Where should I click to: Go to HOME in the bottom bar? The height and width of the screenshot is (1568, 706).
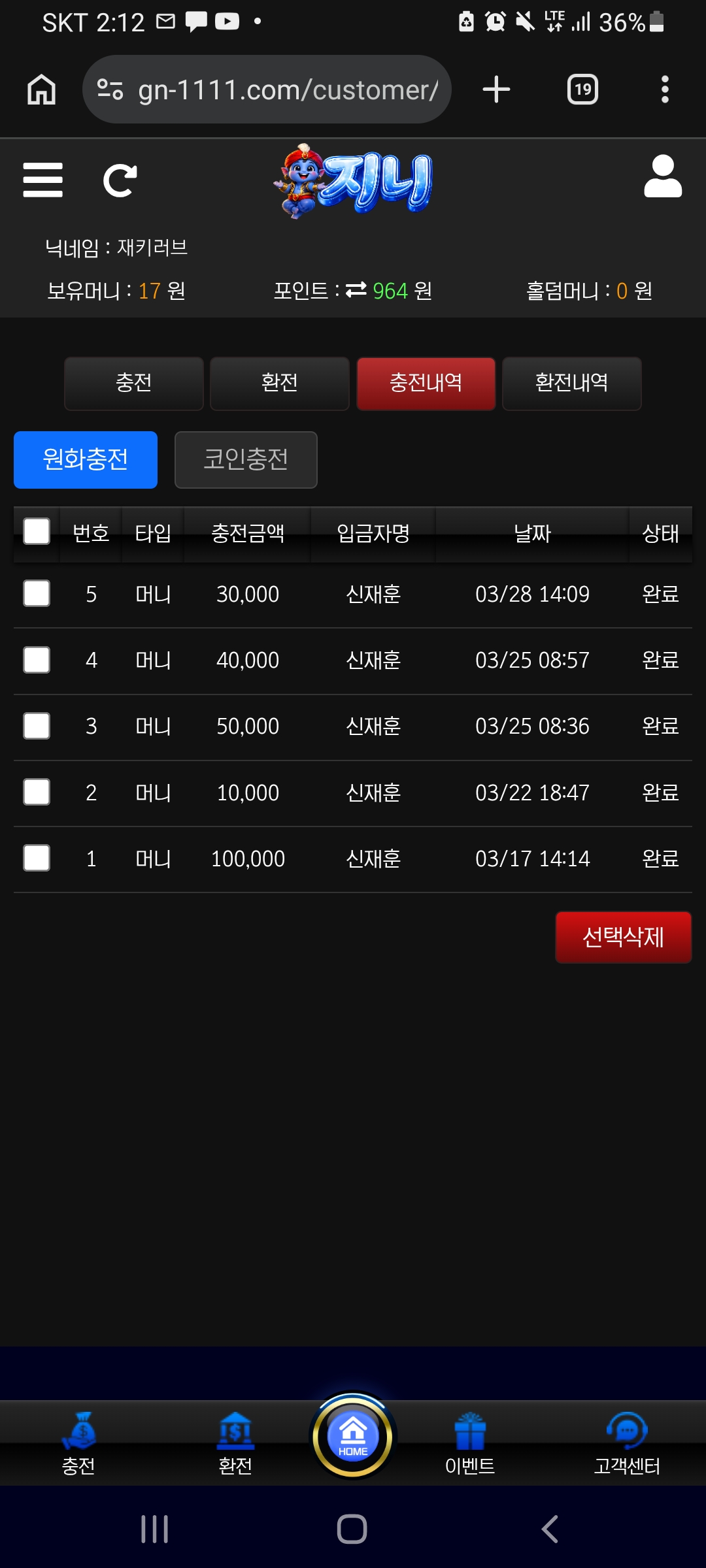coord(353,1435)
